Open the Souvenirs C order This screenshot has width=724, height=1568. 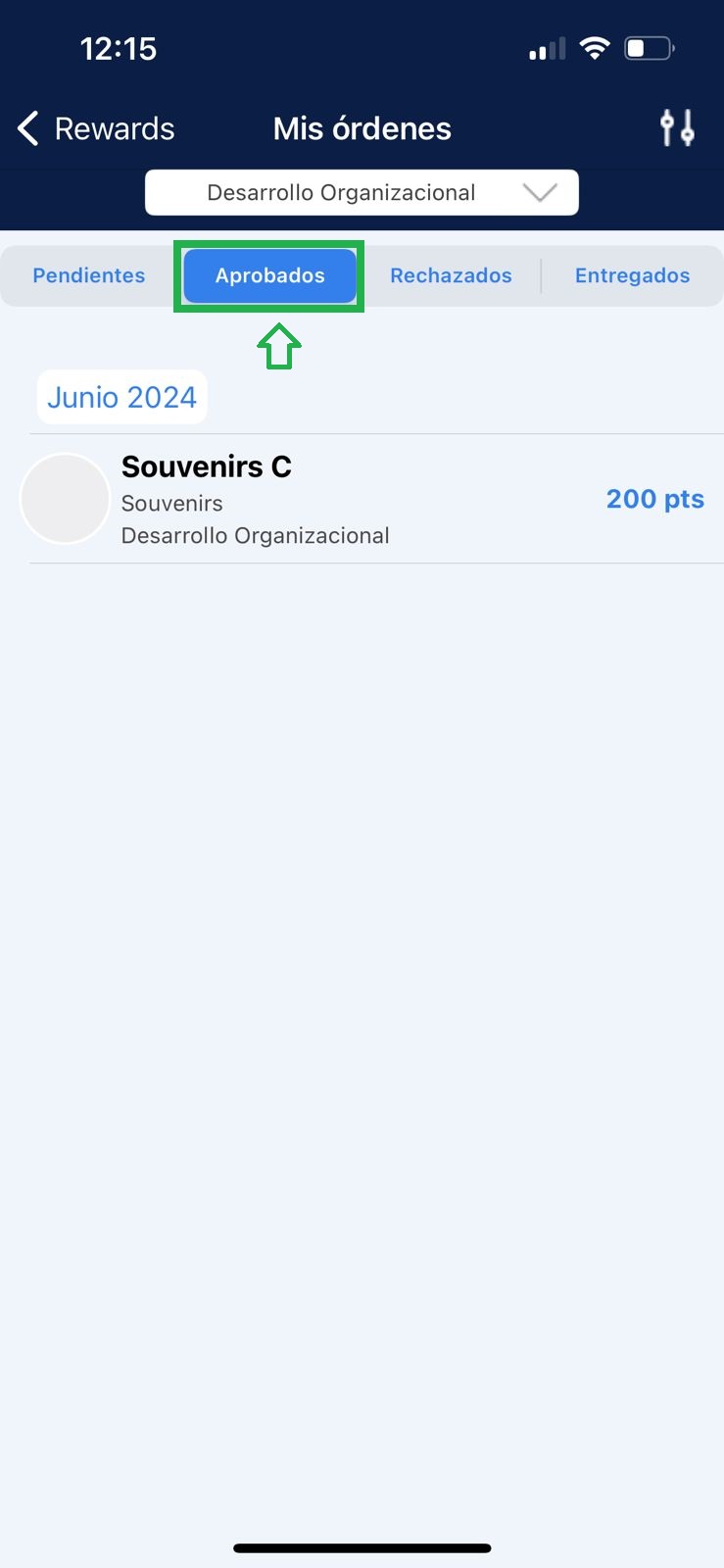pos(362,499)
